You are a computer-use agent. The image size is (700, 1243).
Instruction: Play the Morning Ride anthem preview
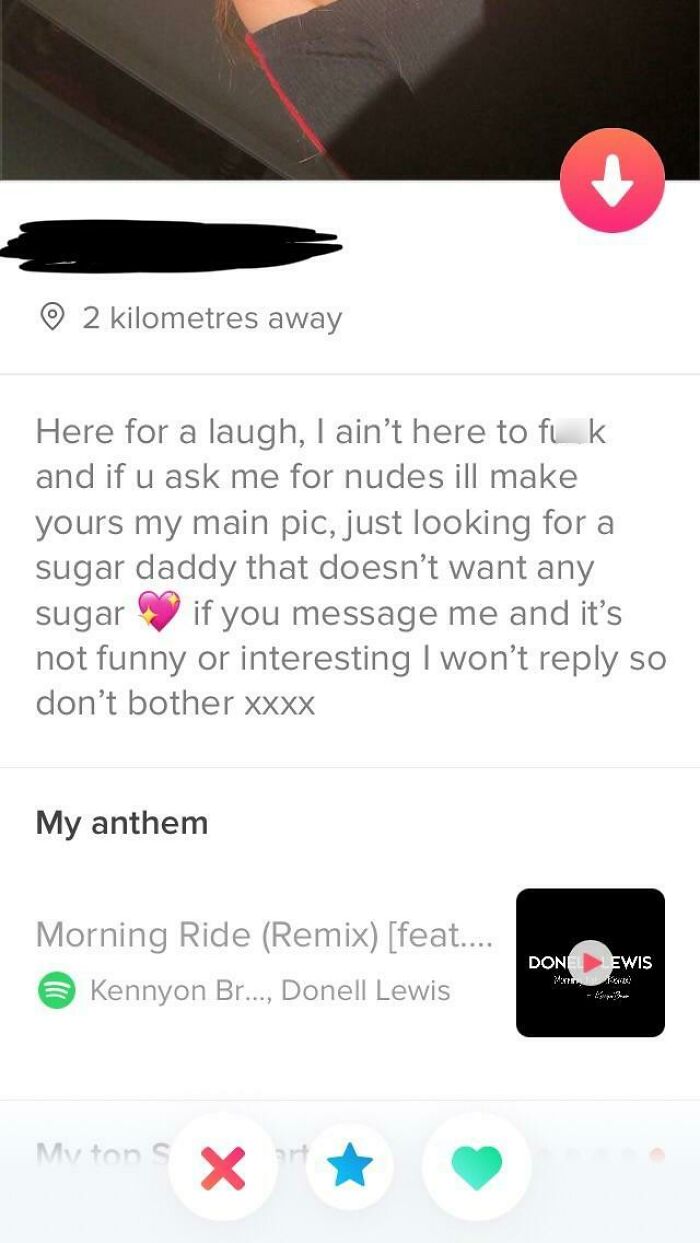pyautogui.click(x=590, y=962)
